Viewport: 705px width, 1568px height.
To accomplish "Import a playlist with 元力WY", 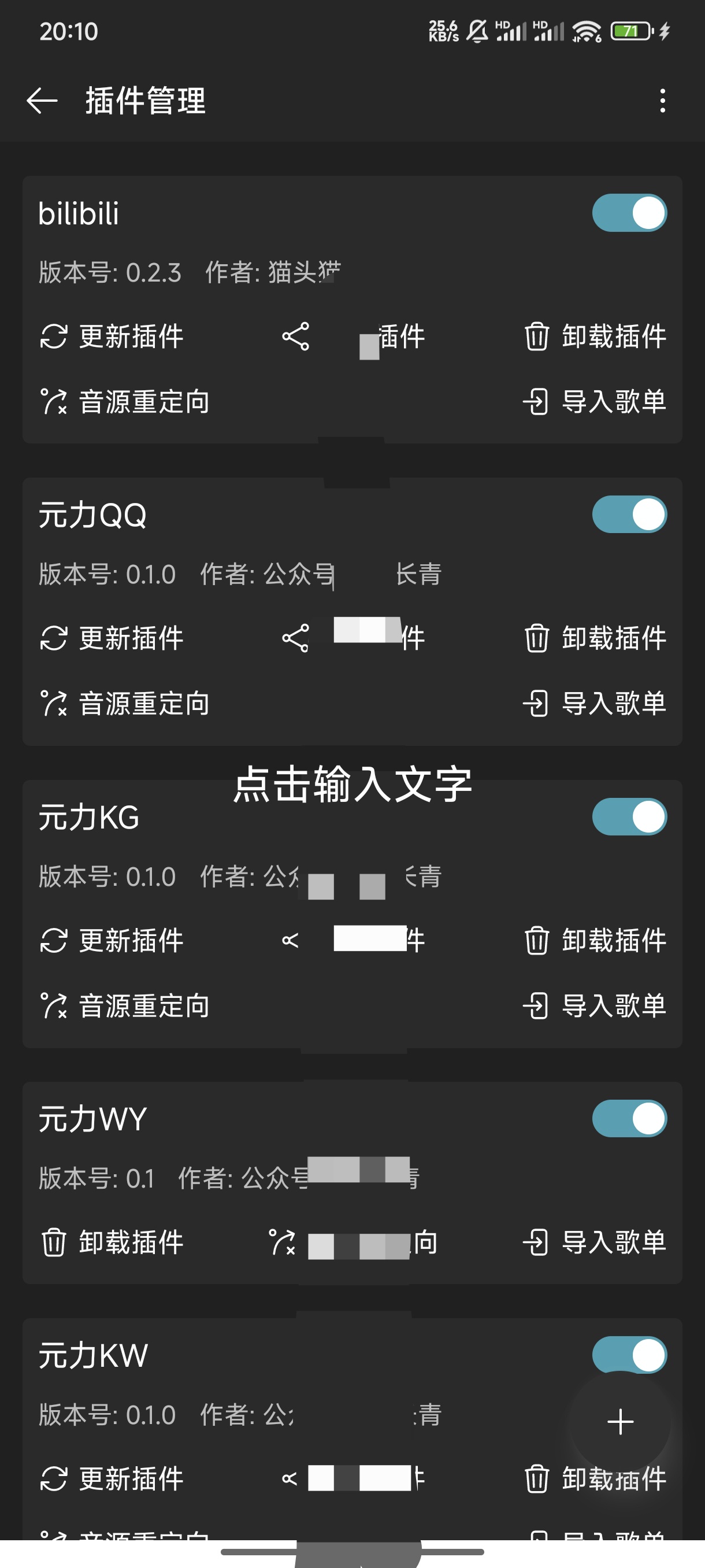I will coord(594,1242).
